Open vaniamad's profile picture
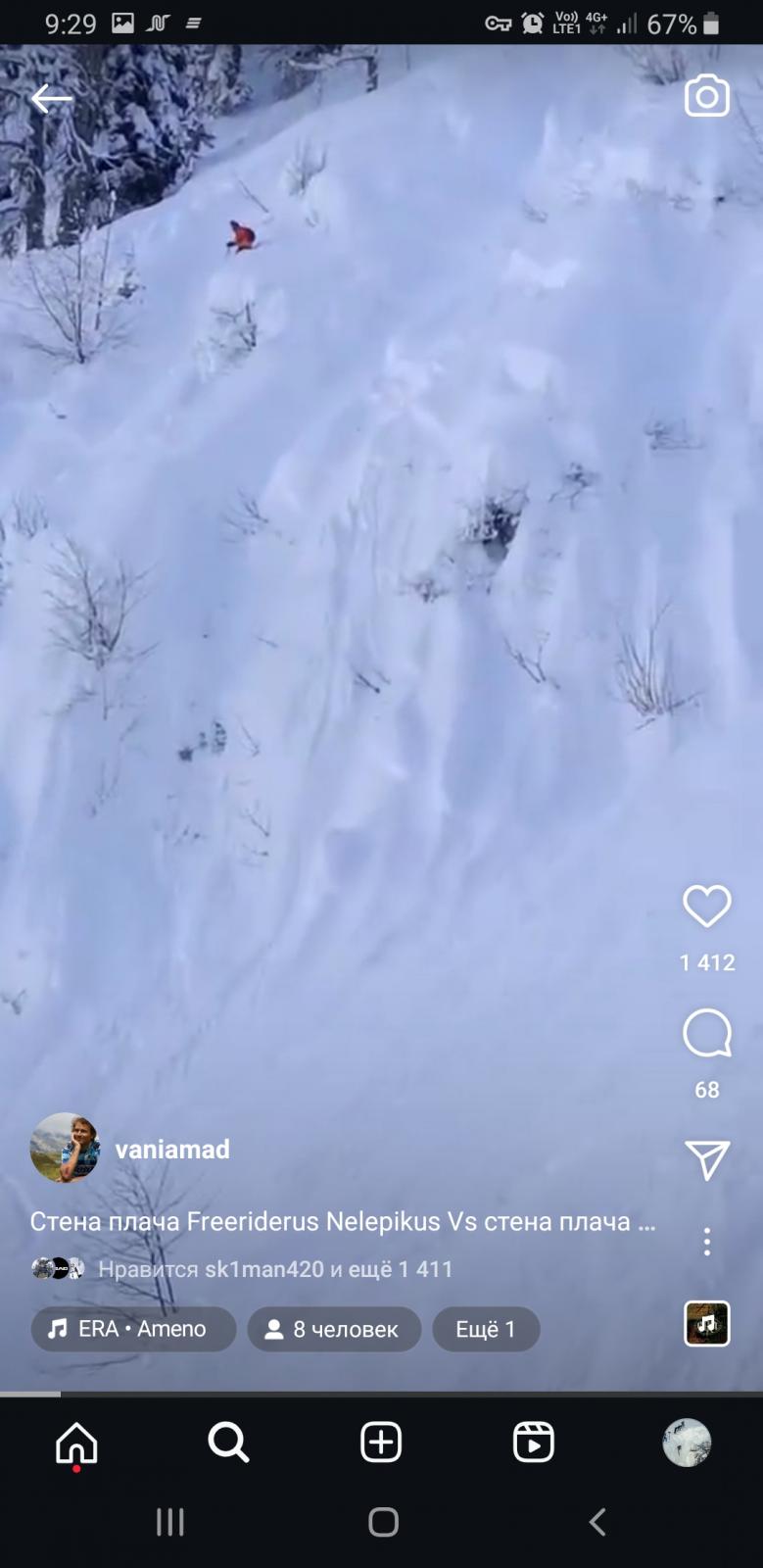The image size is (763, 1568). (66, 1148)
